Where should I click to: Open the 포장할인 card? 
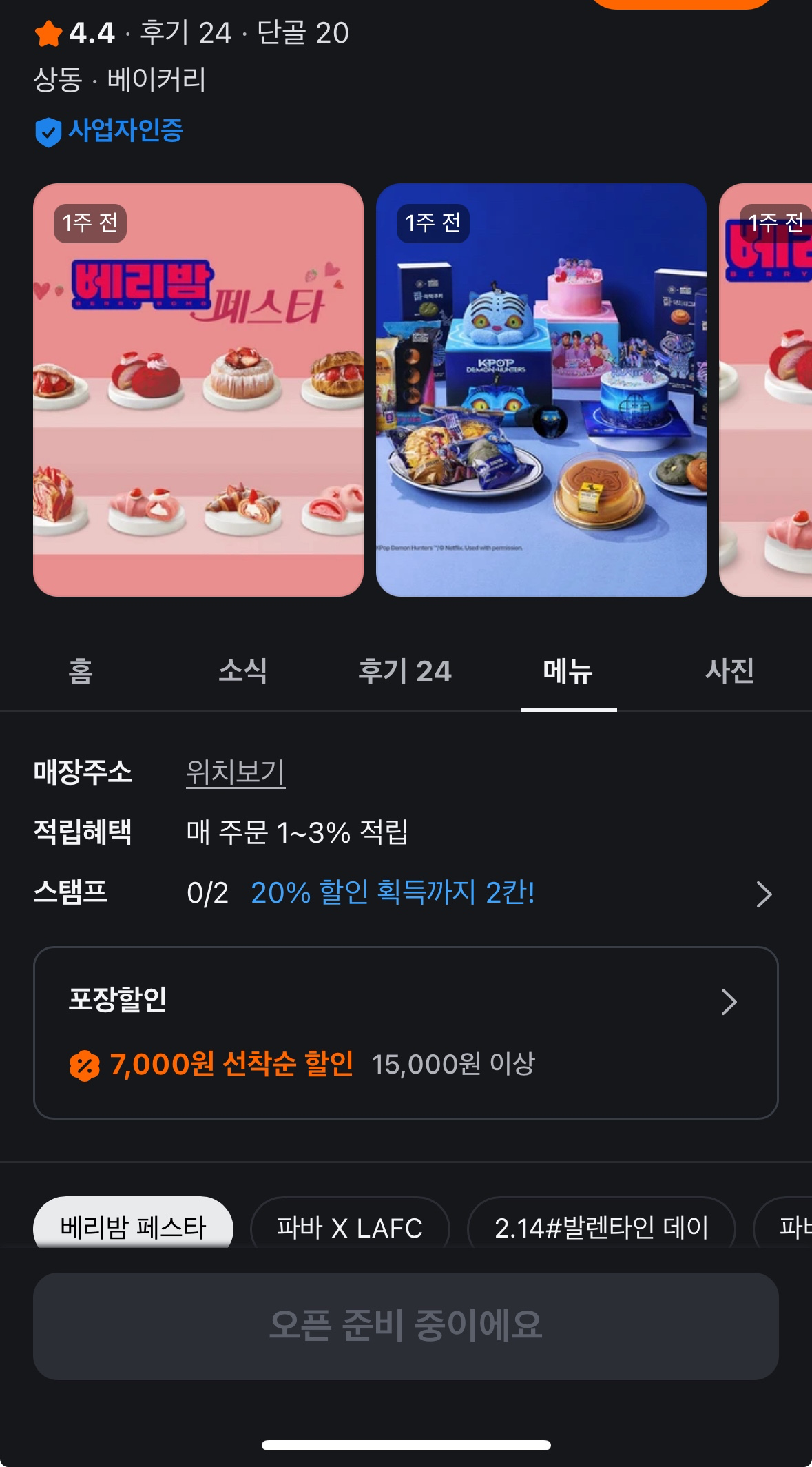pyautogui.click(x=406, y=1032)
